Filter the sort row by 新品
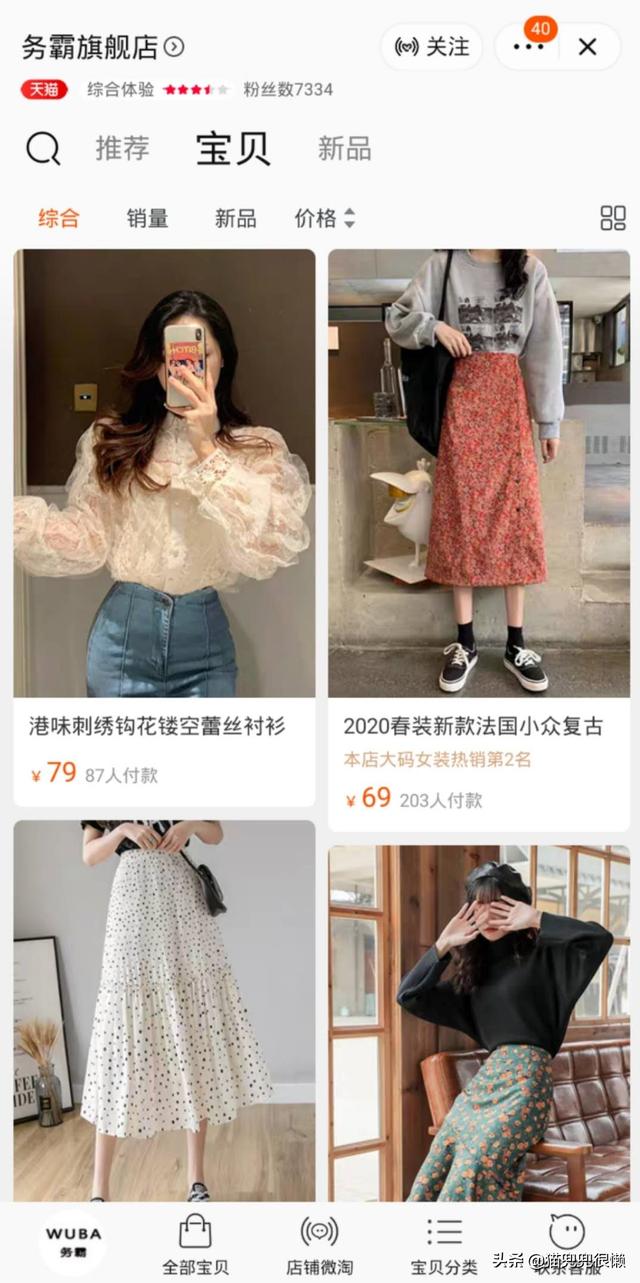Screen dimensions: 640x1283 pos(235,218)
